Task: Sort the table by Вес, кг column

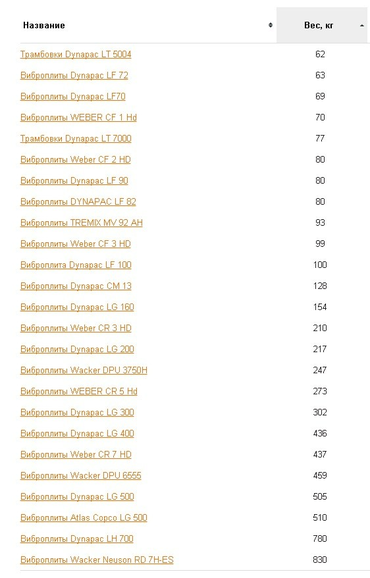Action: coord(322,25)
